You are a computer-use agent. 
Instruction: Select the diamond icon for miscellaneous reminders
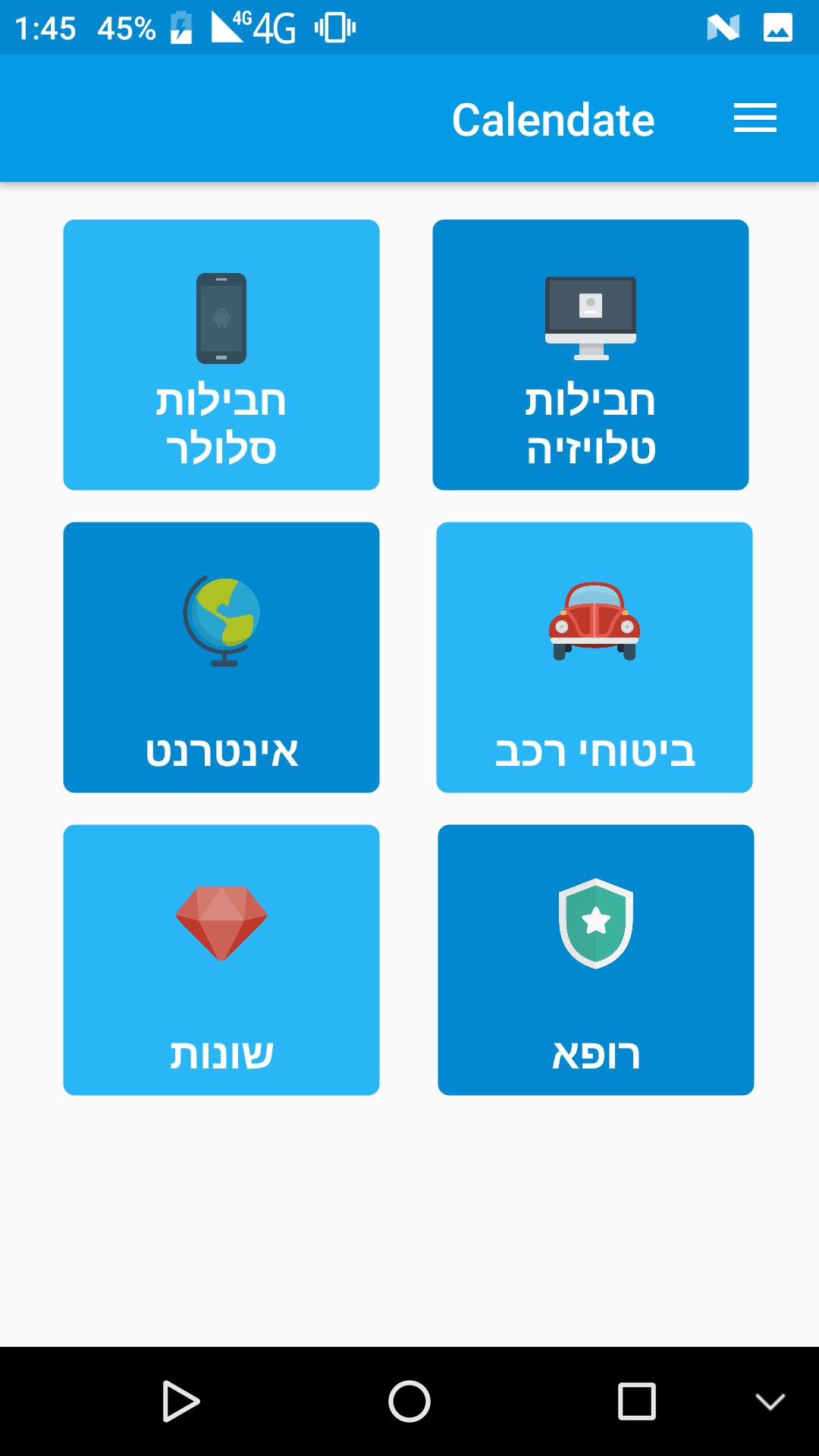(x=221, y=921)
